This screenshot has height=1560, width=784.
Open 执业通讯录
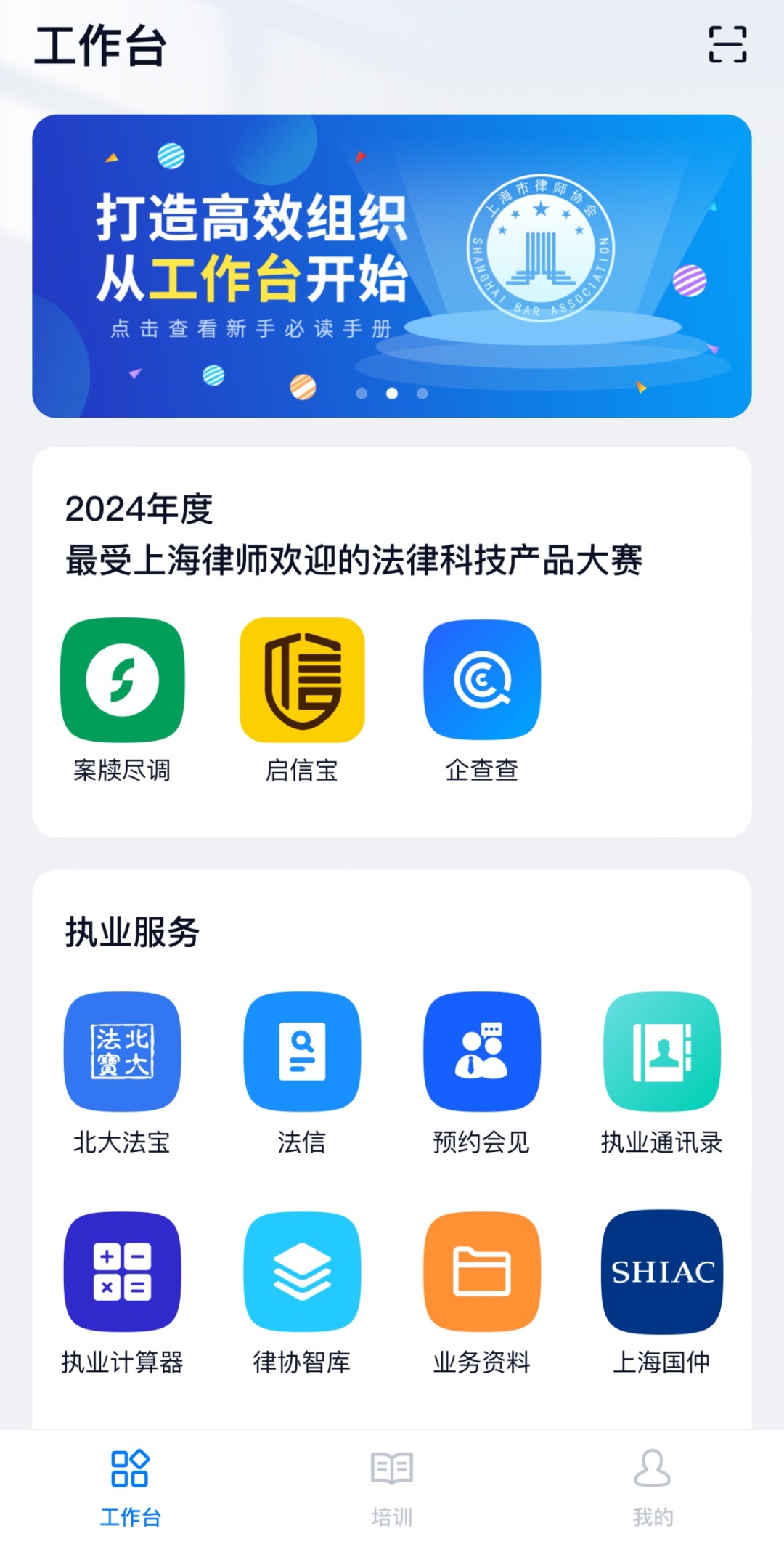[662, 1052]
